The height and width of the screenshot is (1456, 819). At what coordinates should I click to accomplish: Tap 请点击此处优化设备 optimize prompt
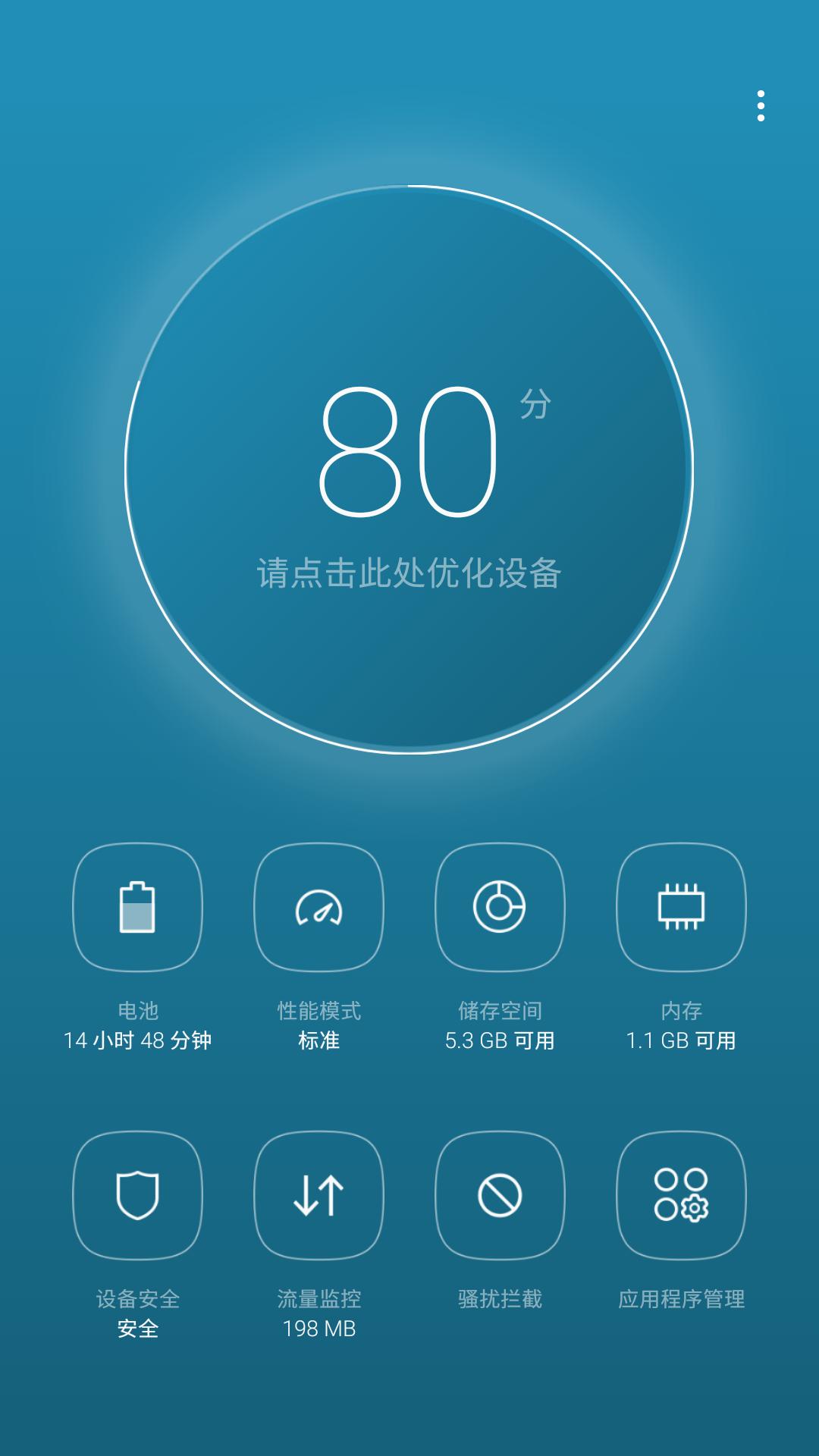coord(409,575)
